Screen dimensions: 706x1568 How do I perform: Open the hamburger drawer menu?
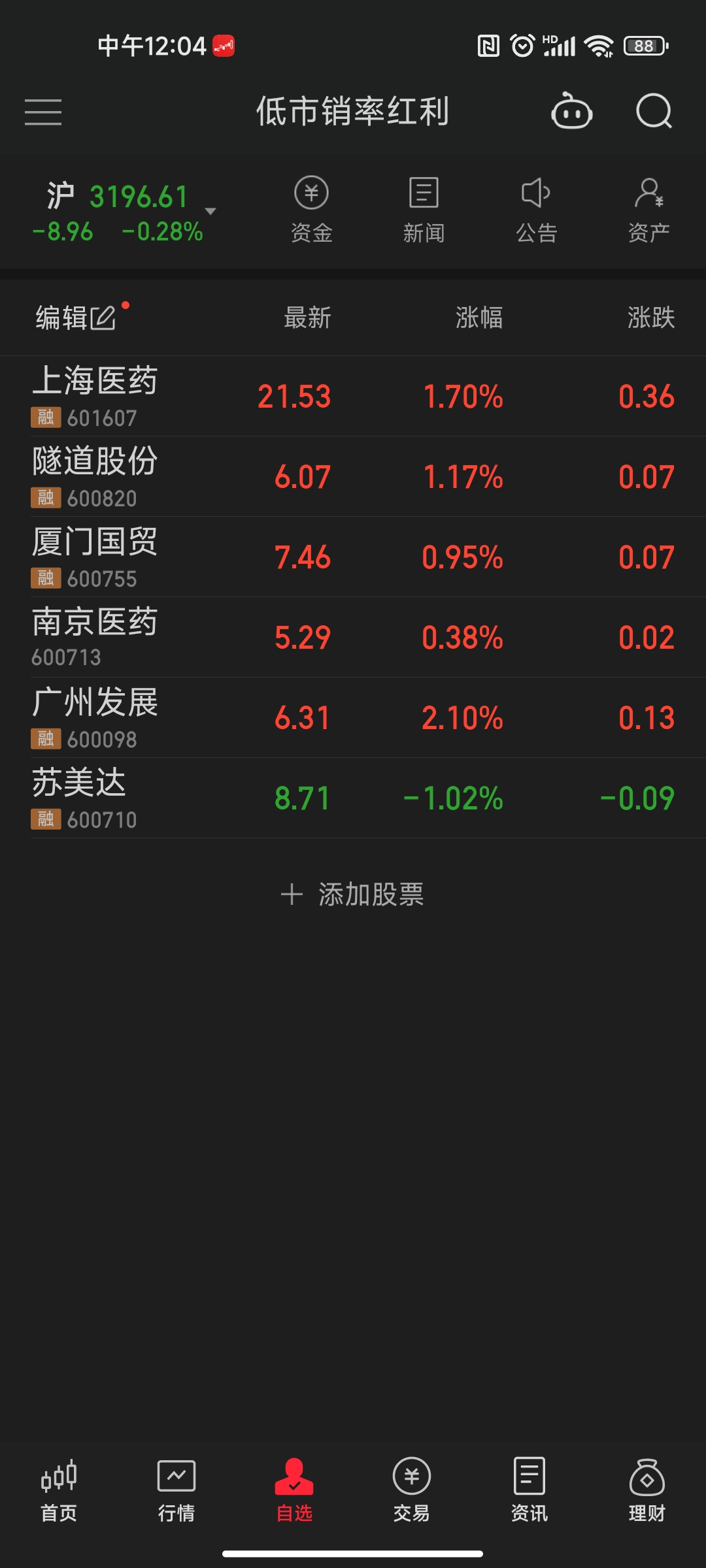point(43,112)
